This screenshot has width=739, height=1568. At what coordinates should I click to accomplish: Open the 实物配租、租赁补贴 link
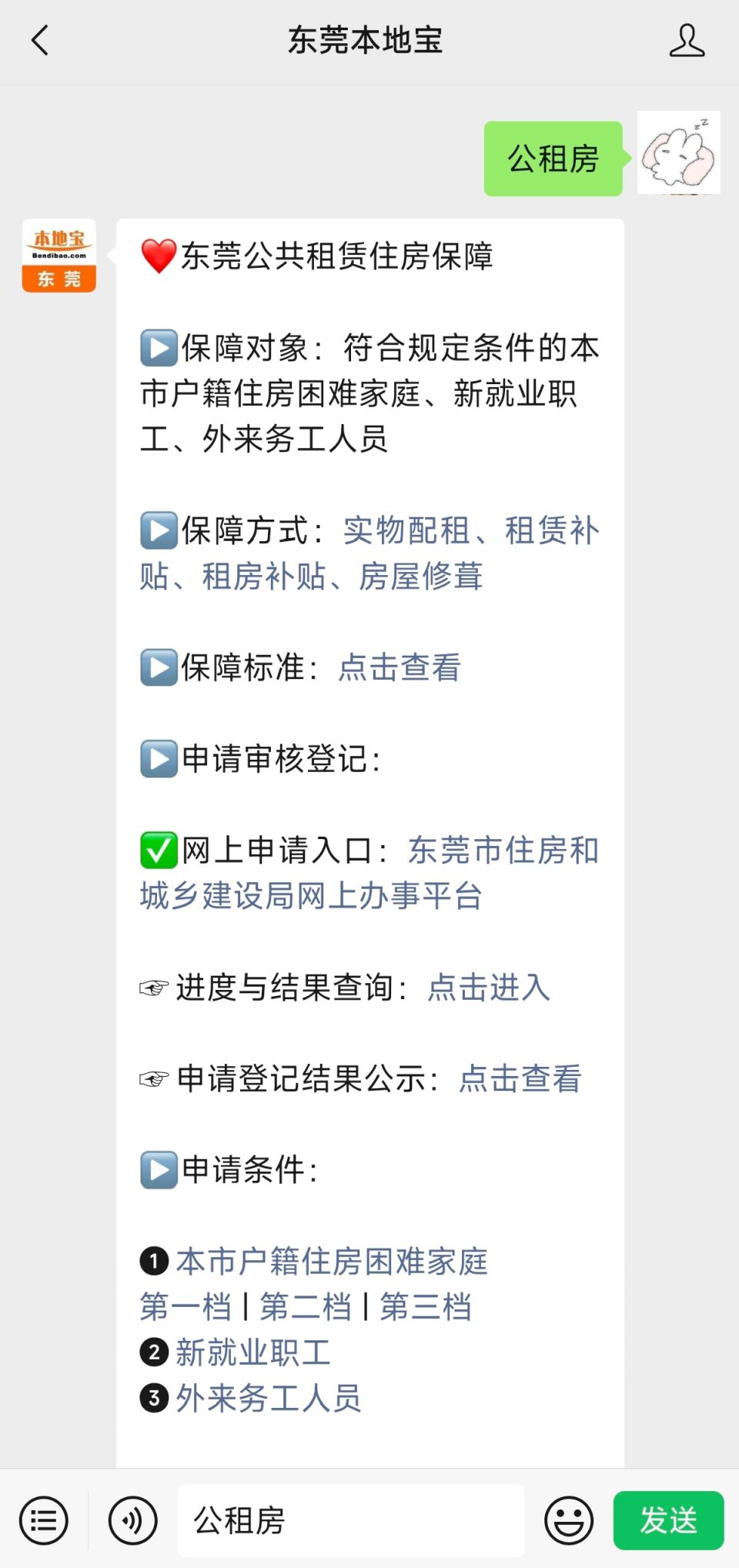[470, 531]
